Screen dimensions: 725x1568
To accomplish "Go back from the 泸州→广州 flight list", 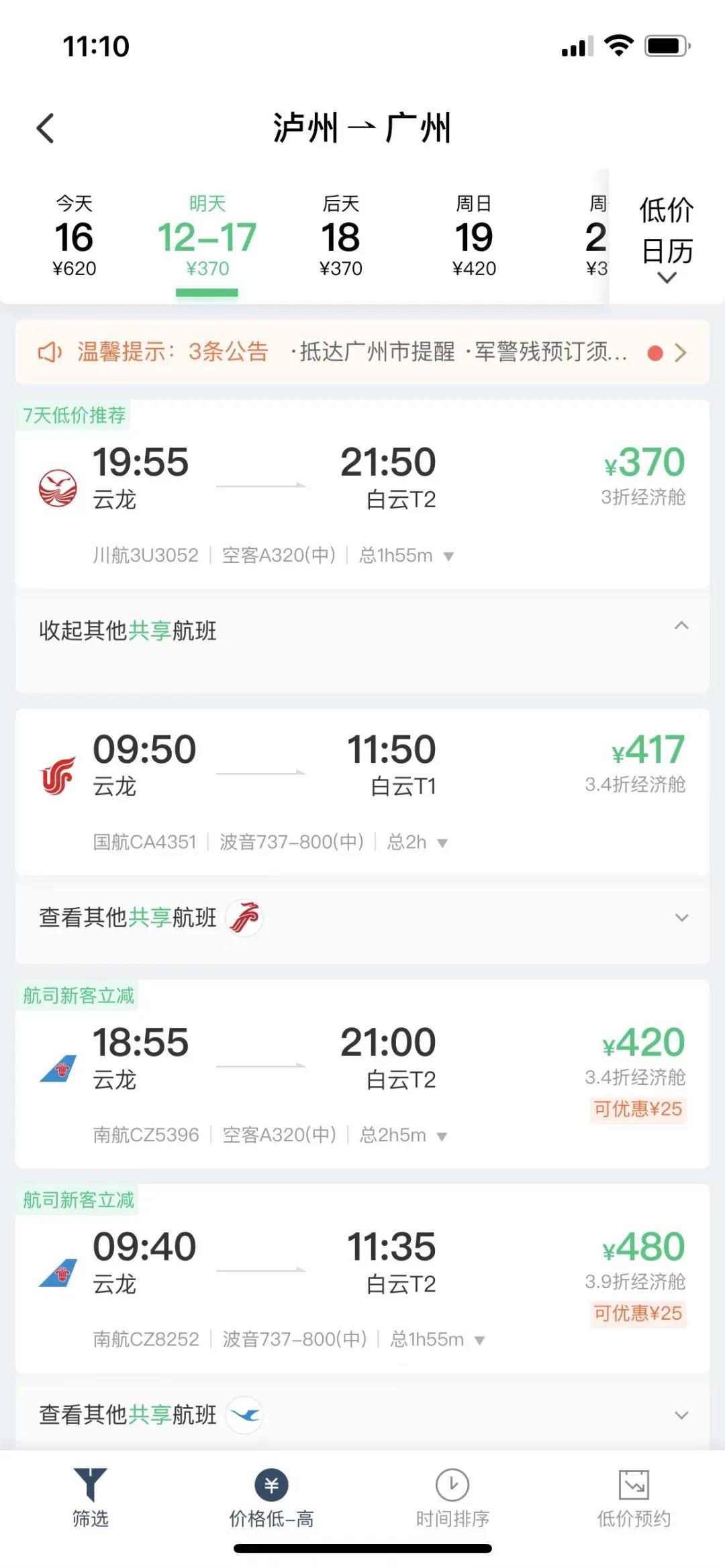I will pos(45,128).
